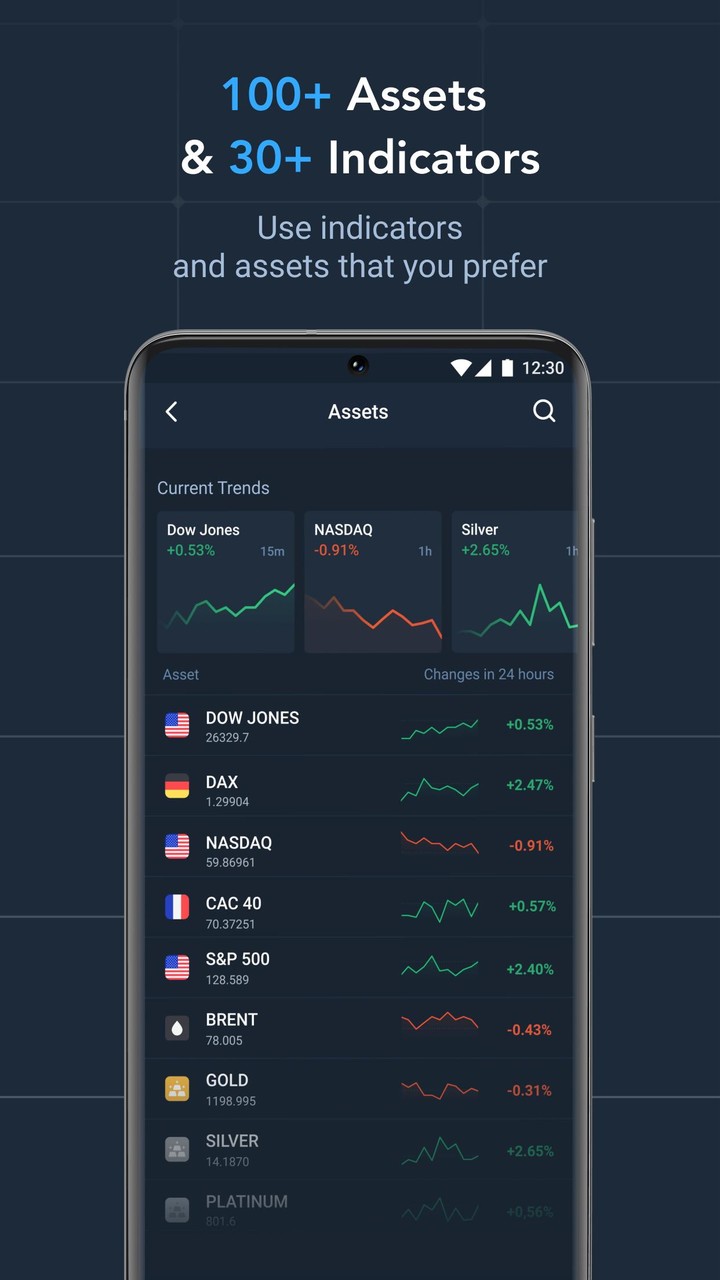720x1280 pixels.
Task: Select the NASDAQ asset row
Action: 358,846
